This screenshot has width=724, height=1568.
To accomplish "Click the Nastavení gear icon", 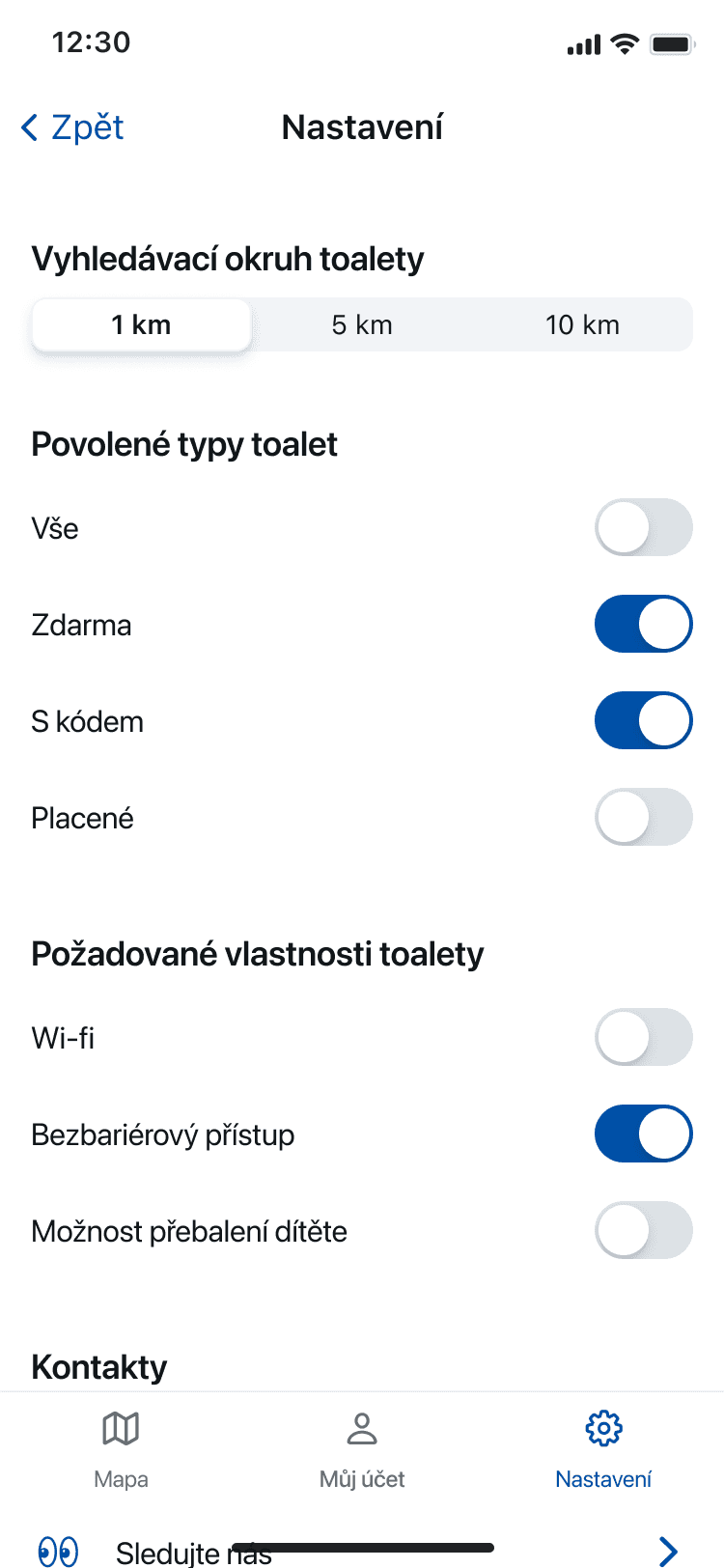I will click(x=602, y=1425).
